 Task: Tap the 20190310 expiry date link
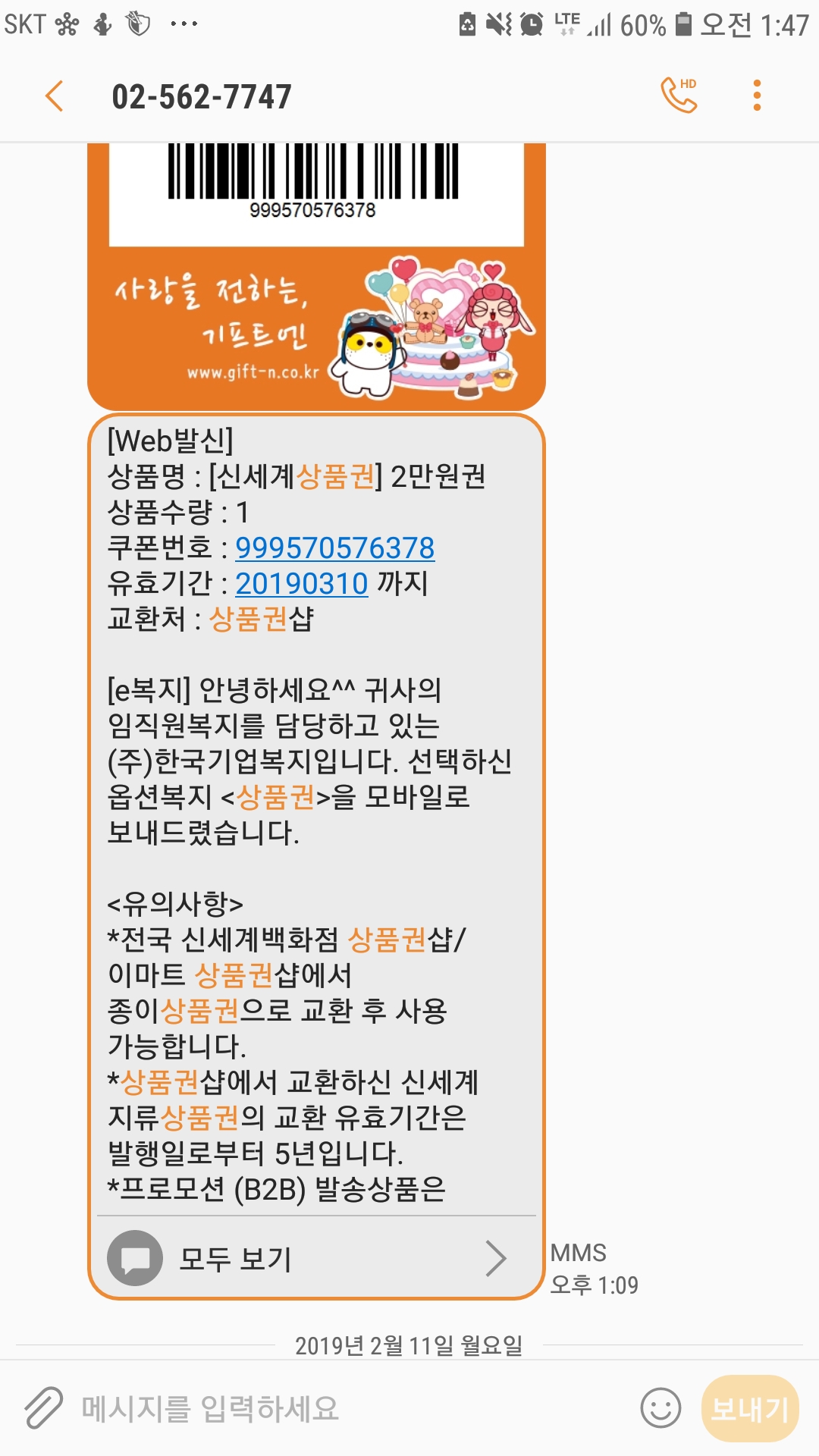pyautogui.click(x=301, y=584)
